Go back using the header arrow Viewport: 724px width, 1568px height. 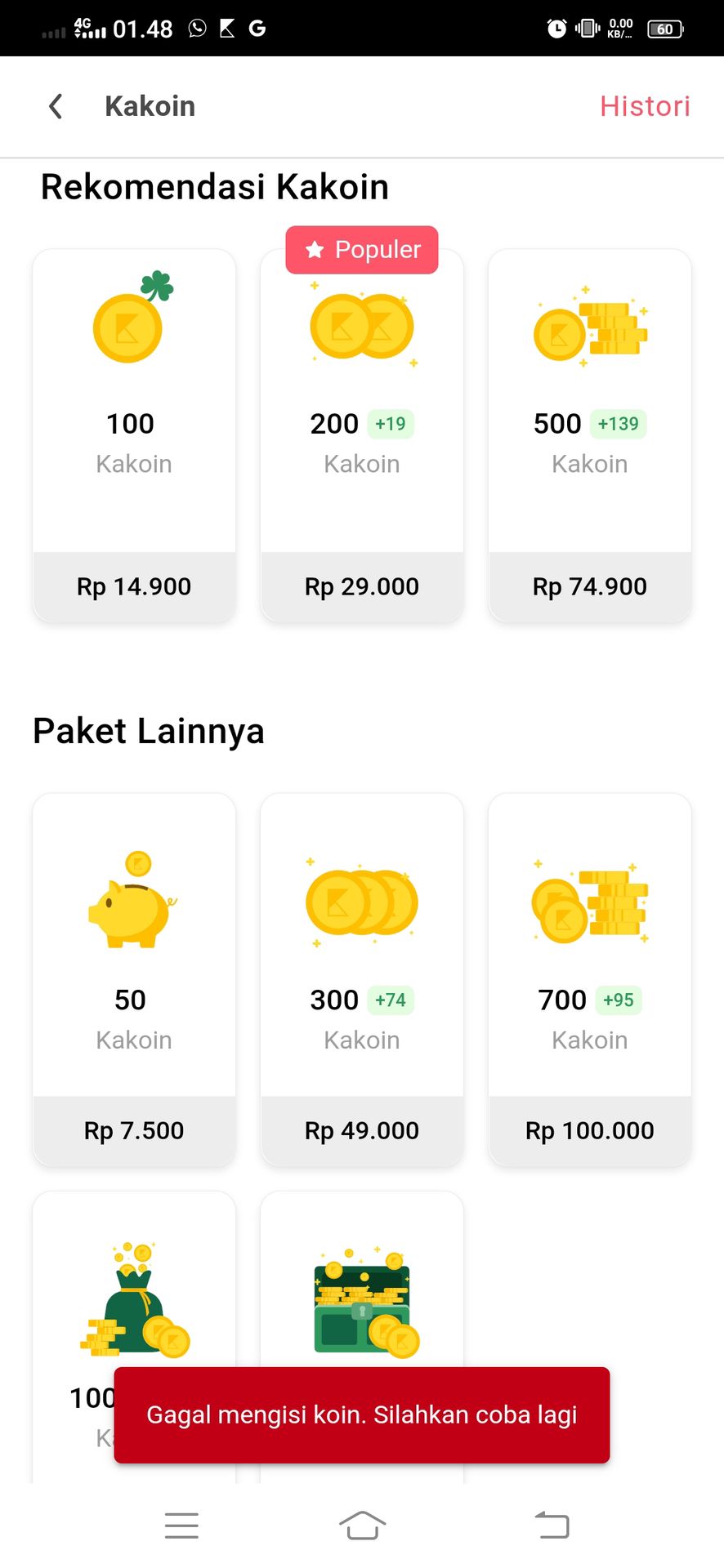[x=56, y=106]
